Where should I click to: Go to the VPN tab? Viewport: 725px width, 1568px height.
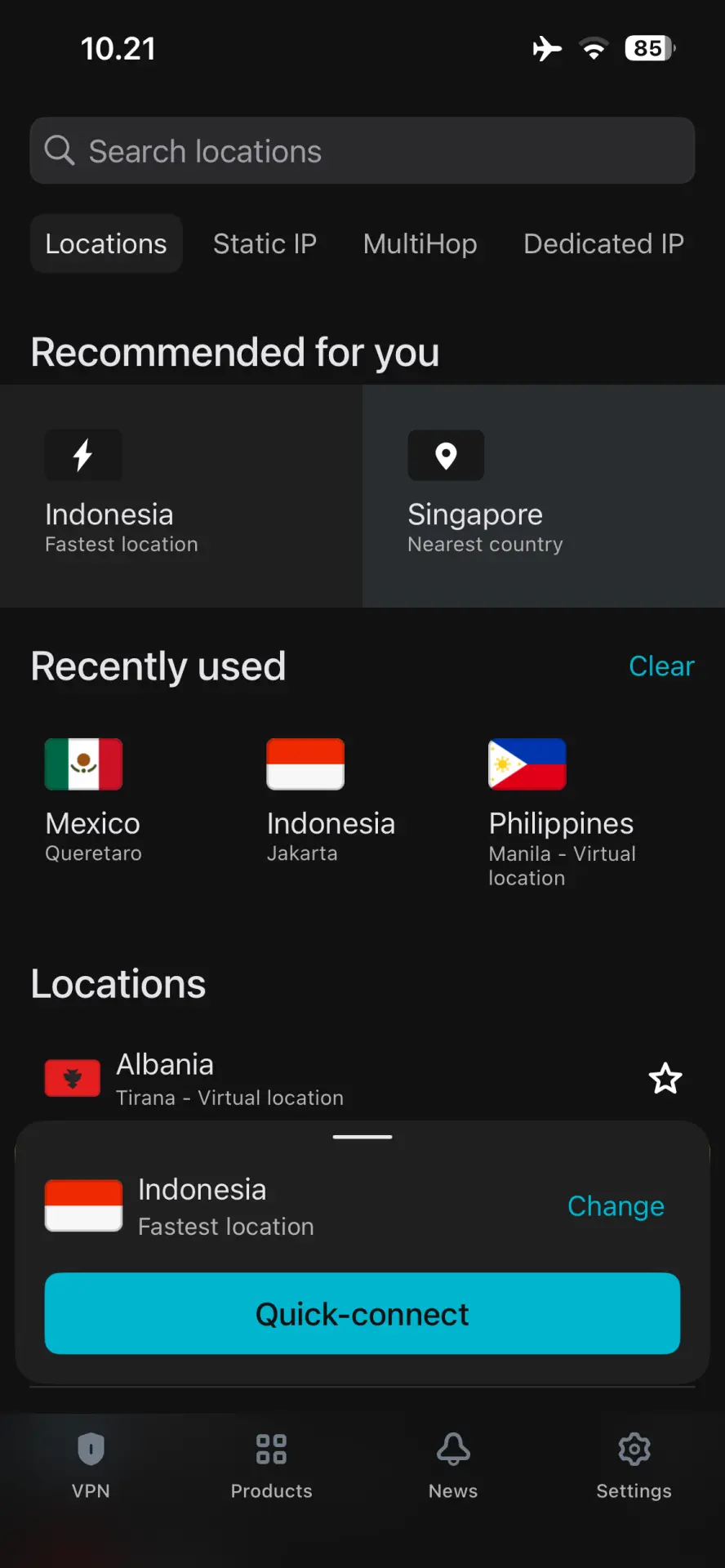tap(91, 1466)
